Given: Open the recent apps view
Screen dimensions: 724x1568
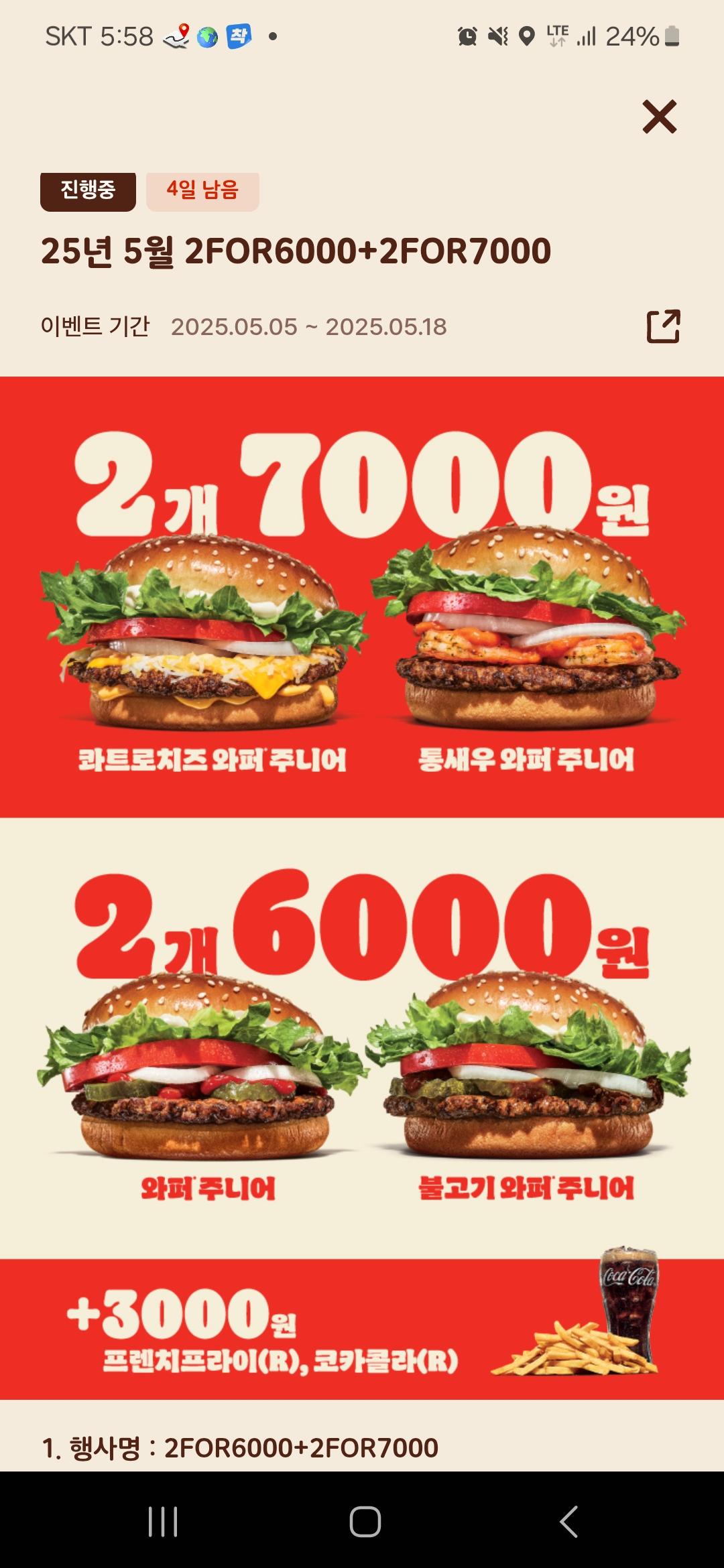Looking at the screenshot, I should pyautogui.click(x=162, y=1522).
